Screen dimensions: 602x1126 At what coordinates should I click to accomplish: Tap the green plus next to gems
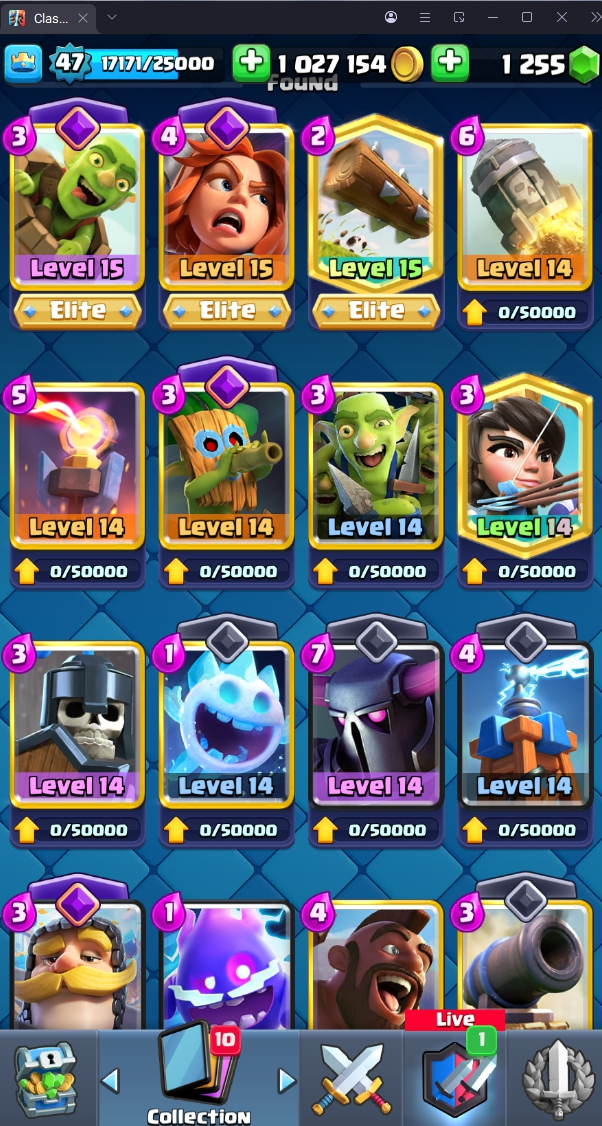pos(450,64)
